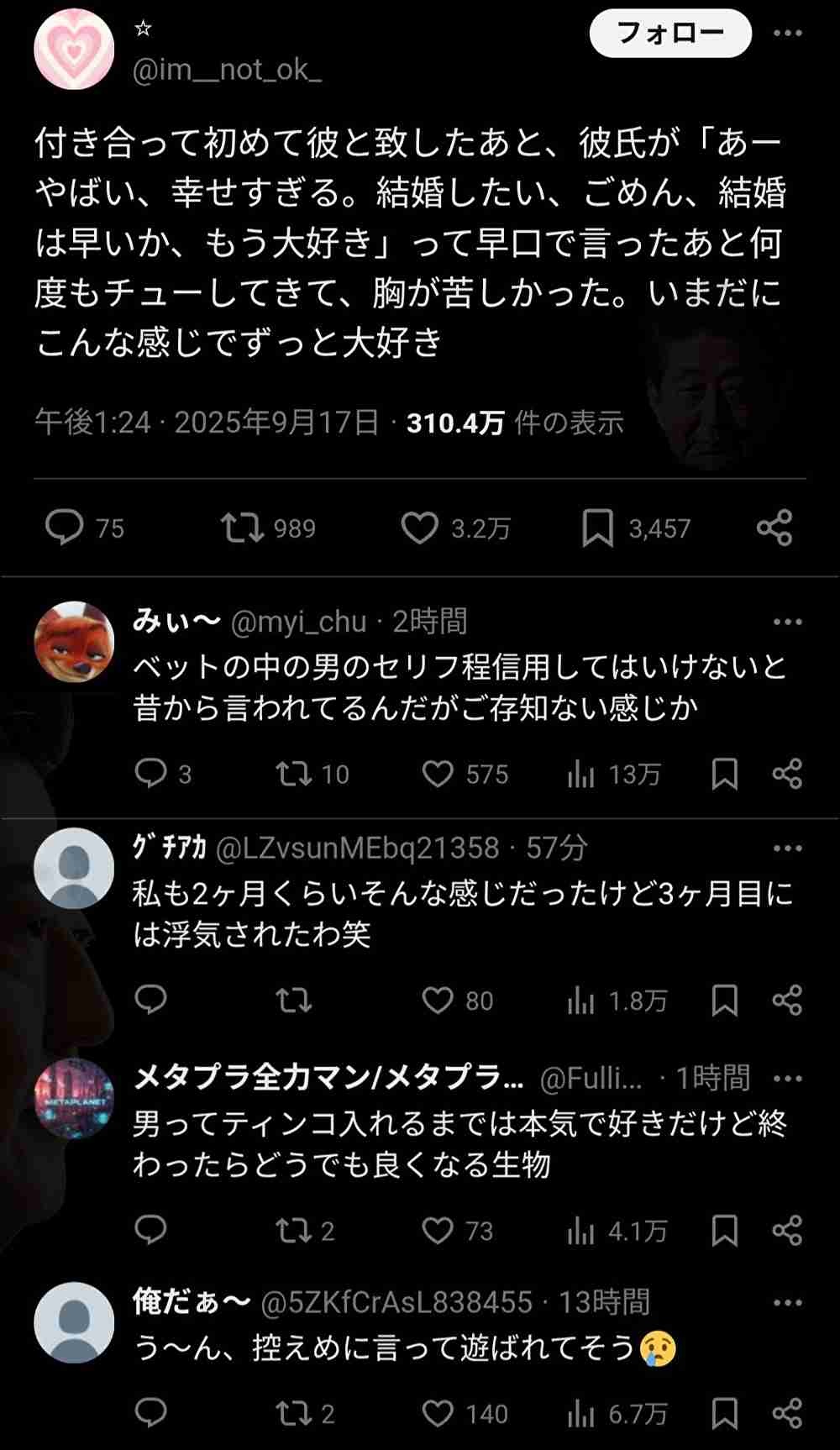Open the overflow menu on みぃ〜's reply
The height and width of the screenshot is (1450, 840).
pos(787,622)
